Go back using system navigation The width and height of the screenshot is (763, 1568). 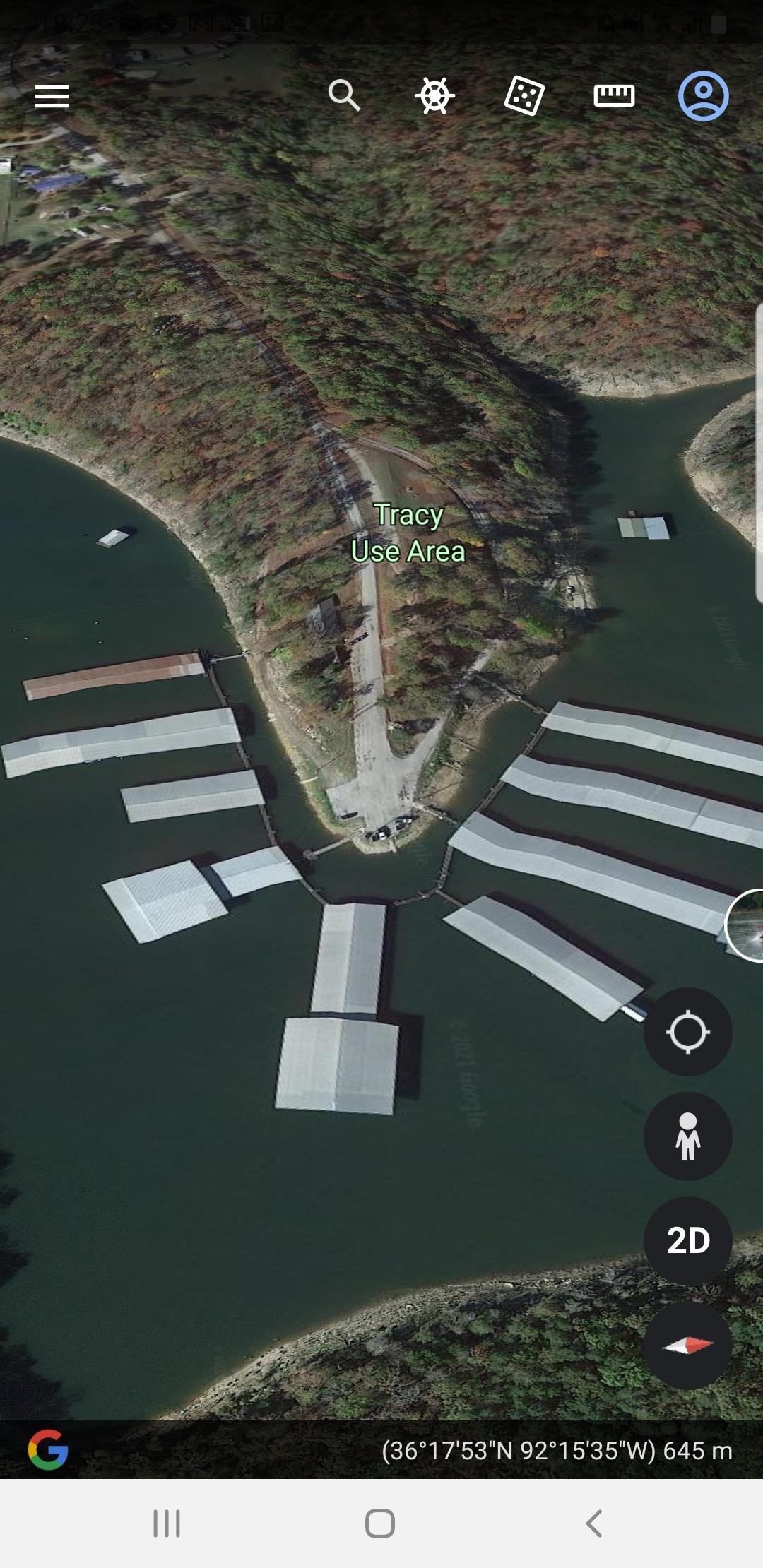point(594,1524)
